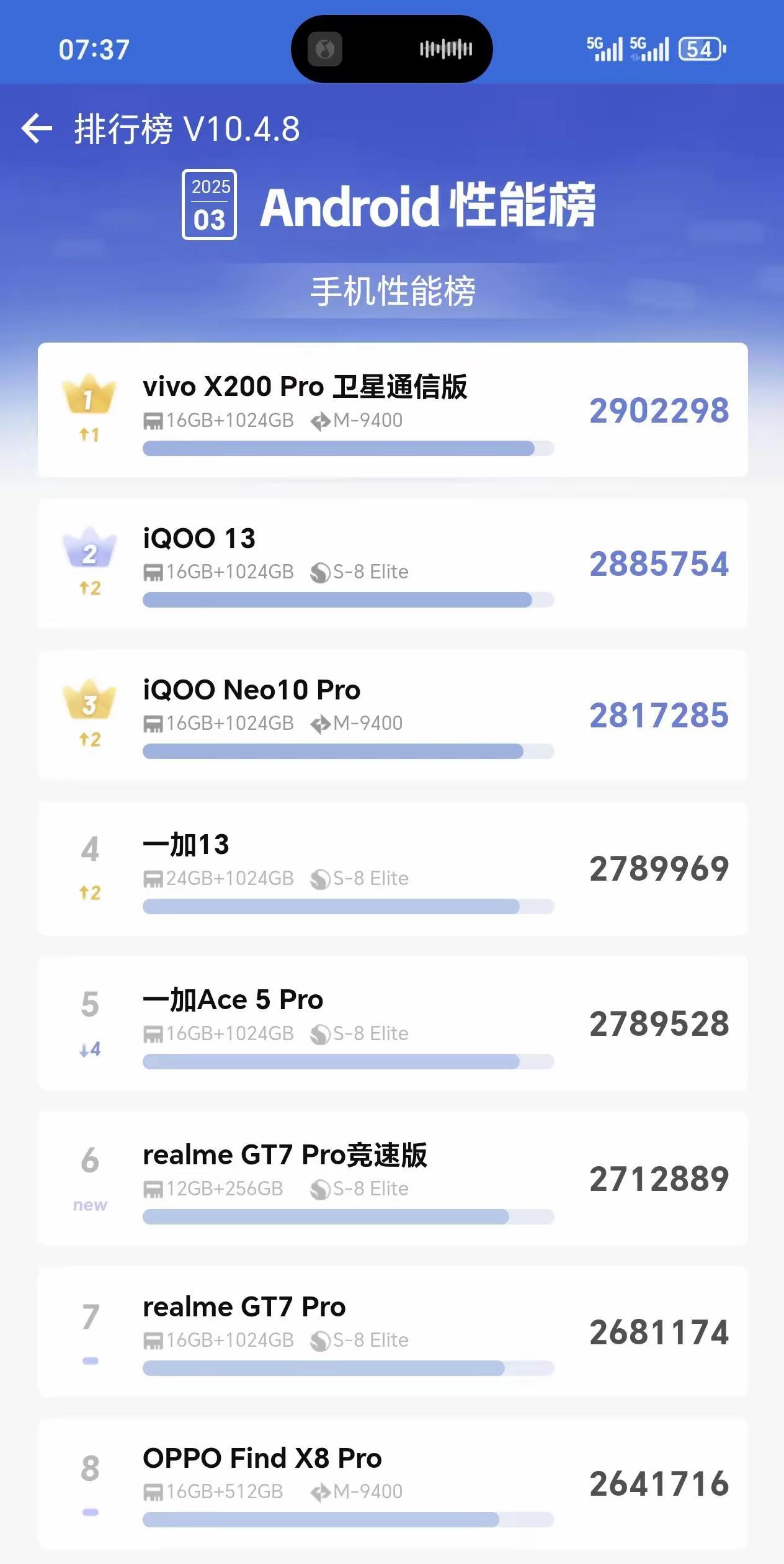Open the 一加13 ranking row
The image size is (784, 1564).
[x=393, y=868]
